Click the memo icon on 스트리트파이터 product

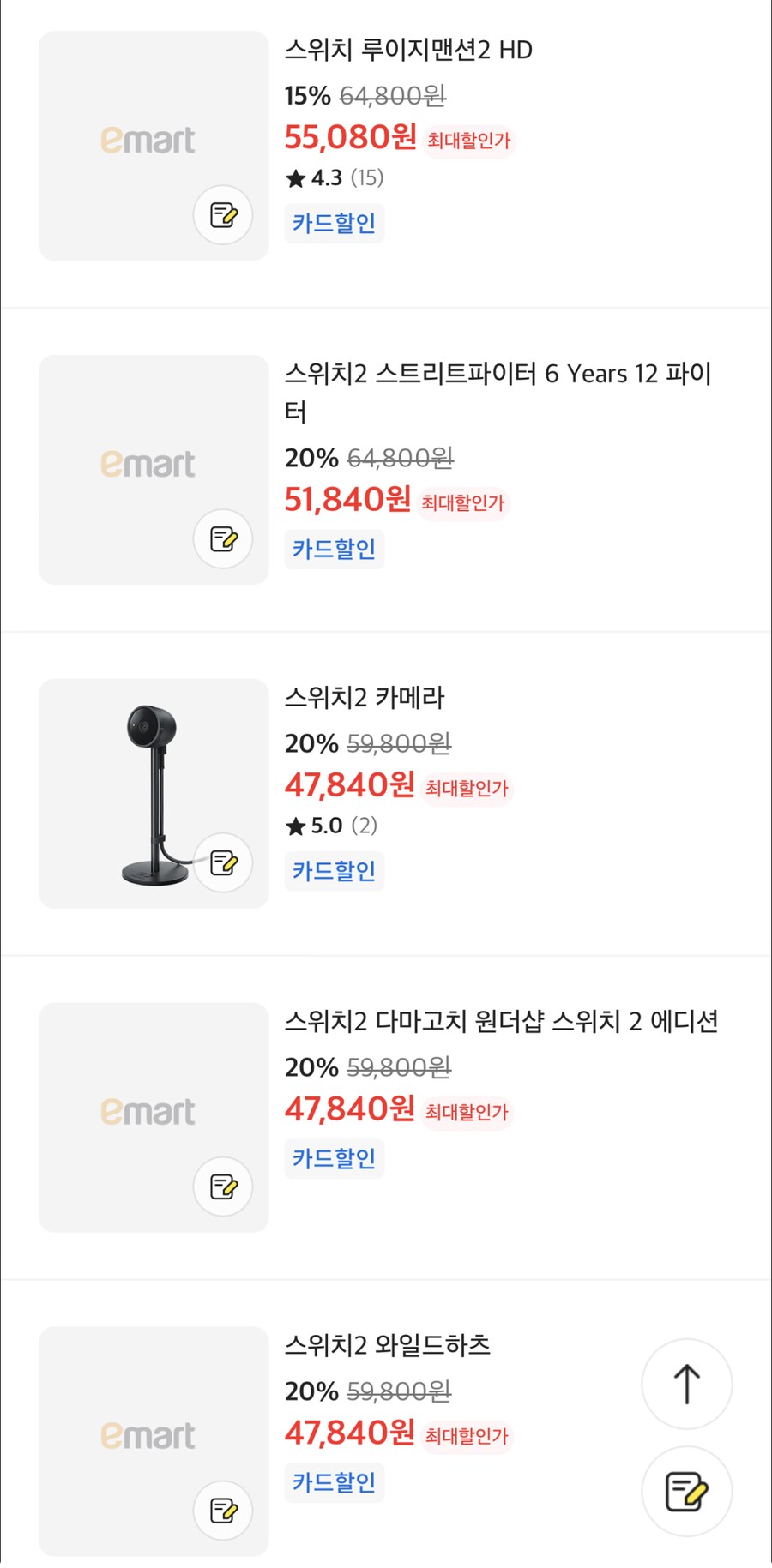pos(222,539)
